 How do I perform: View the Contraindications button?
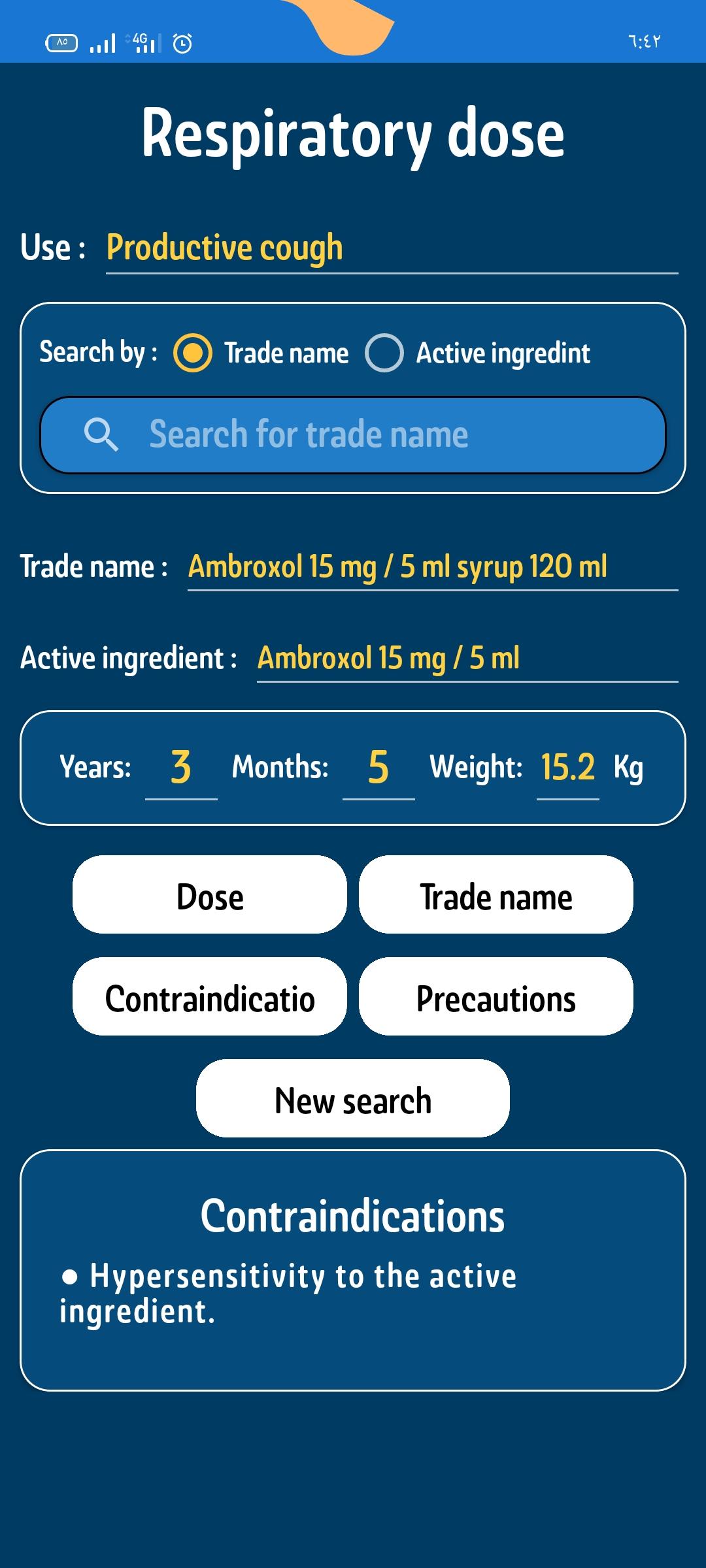point(210,996)
